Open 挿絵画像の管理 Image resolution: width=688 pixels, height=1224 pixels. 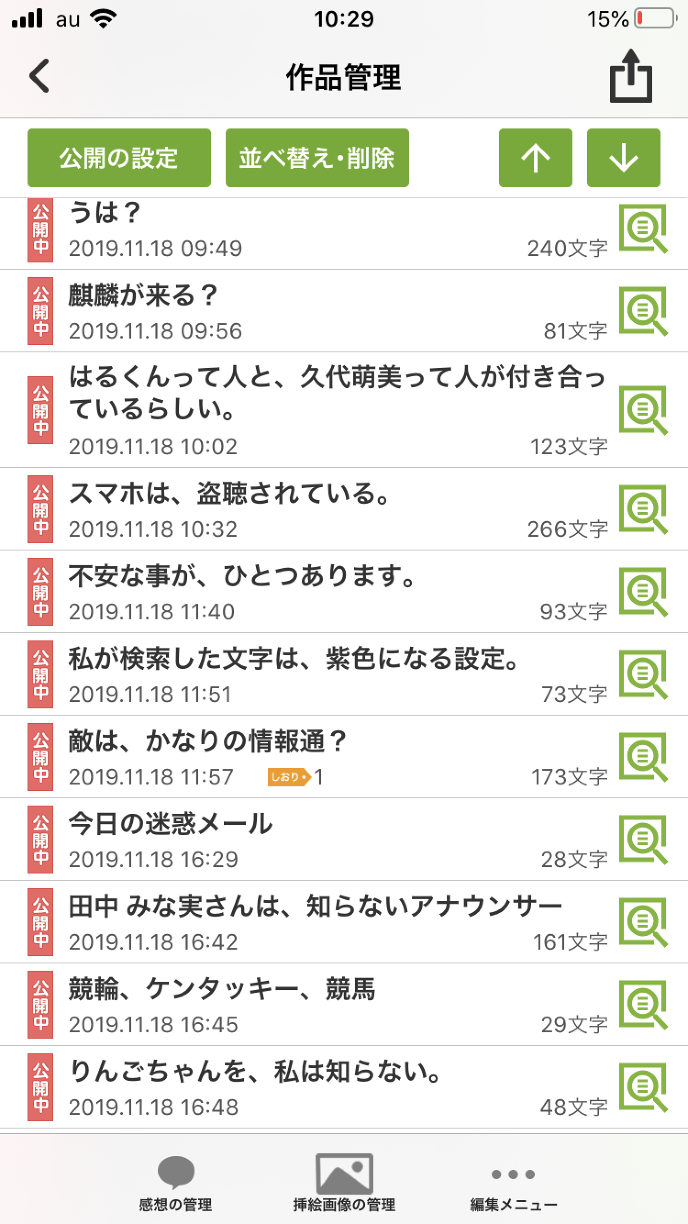pyautogui.click(x=344, y=1183)
